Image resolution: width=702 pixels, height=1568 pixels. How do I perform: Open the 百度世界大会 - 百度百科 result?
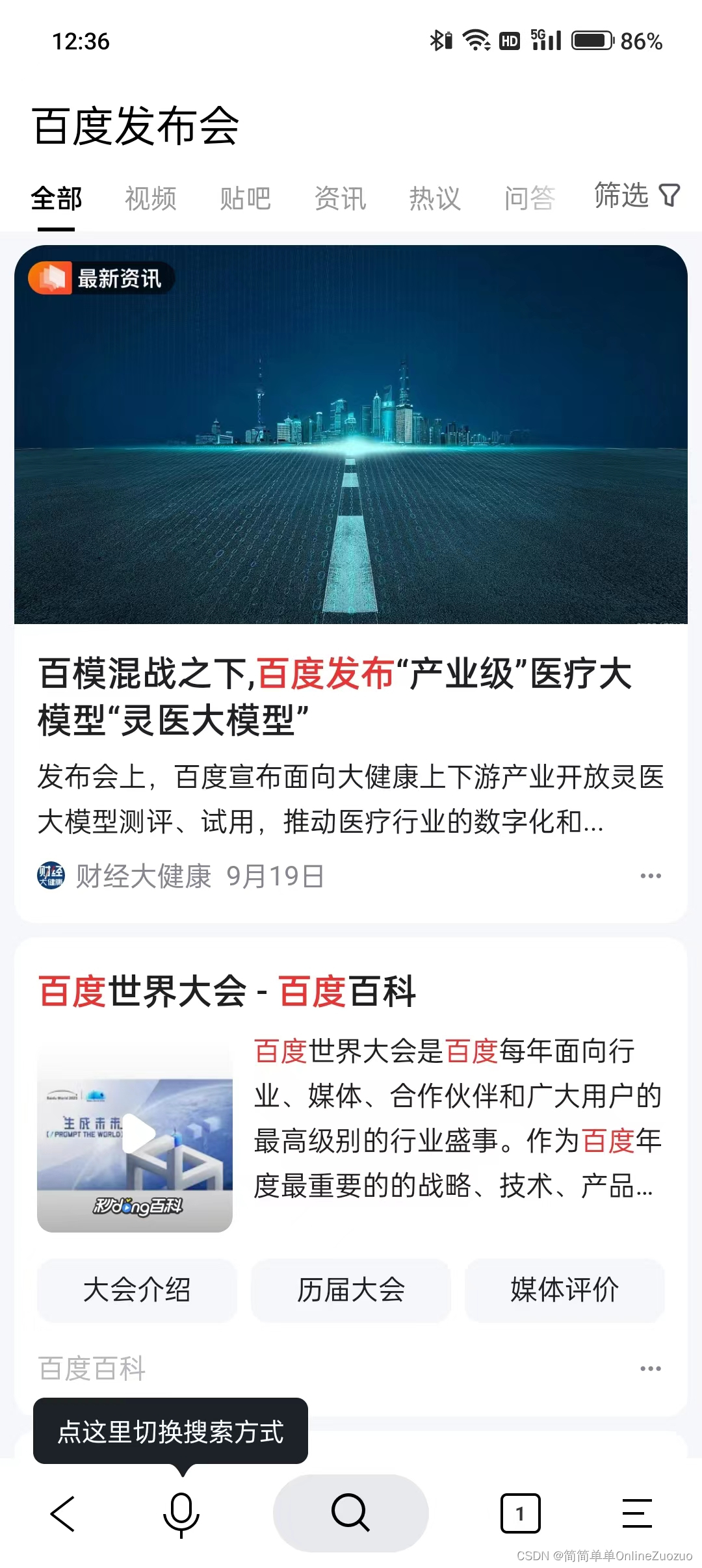(227, 991)
